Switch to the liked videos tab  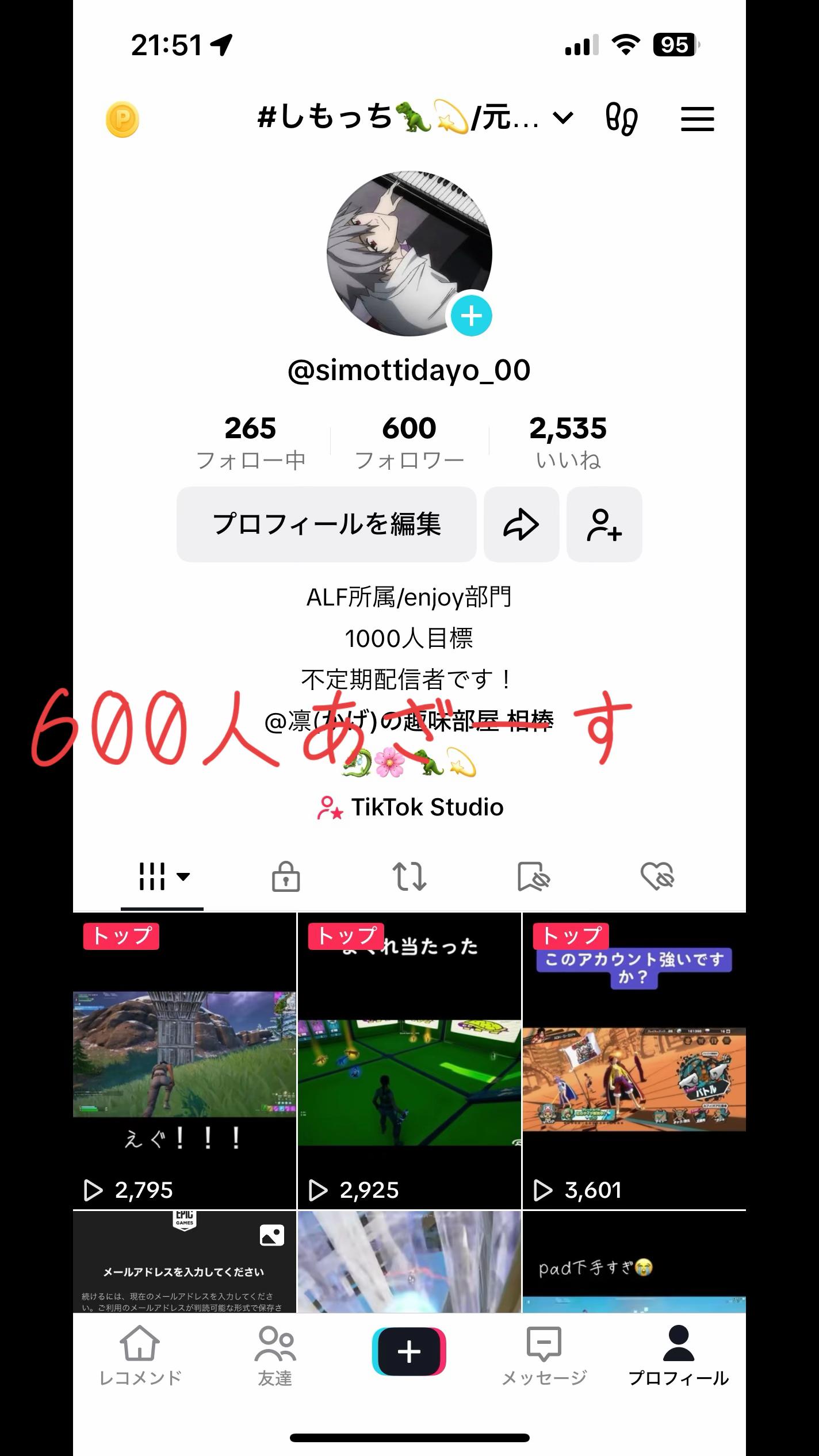pos(657,877)
